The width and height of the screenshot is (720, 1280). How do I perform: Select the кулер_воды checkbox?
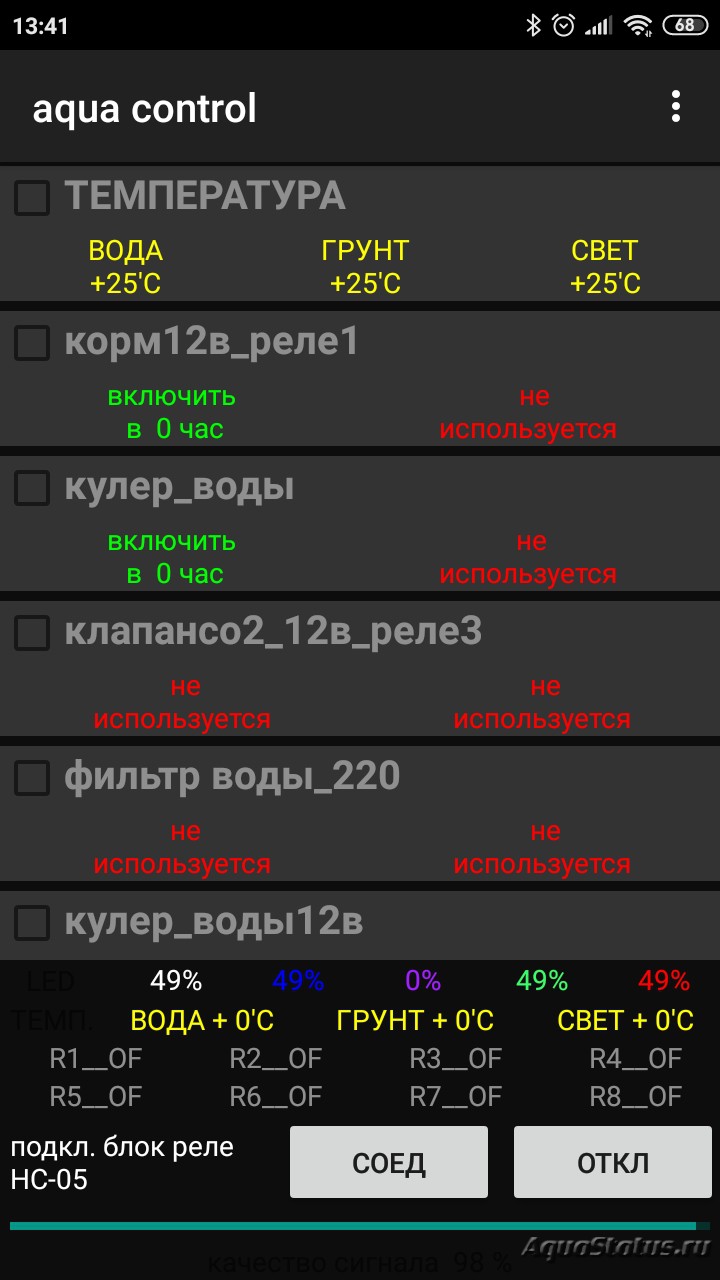32,488
